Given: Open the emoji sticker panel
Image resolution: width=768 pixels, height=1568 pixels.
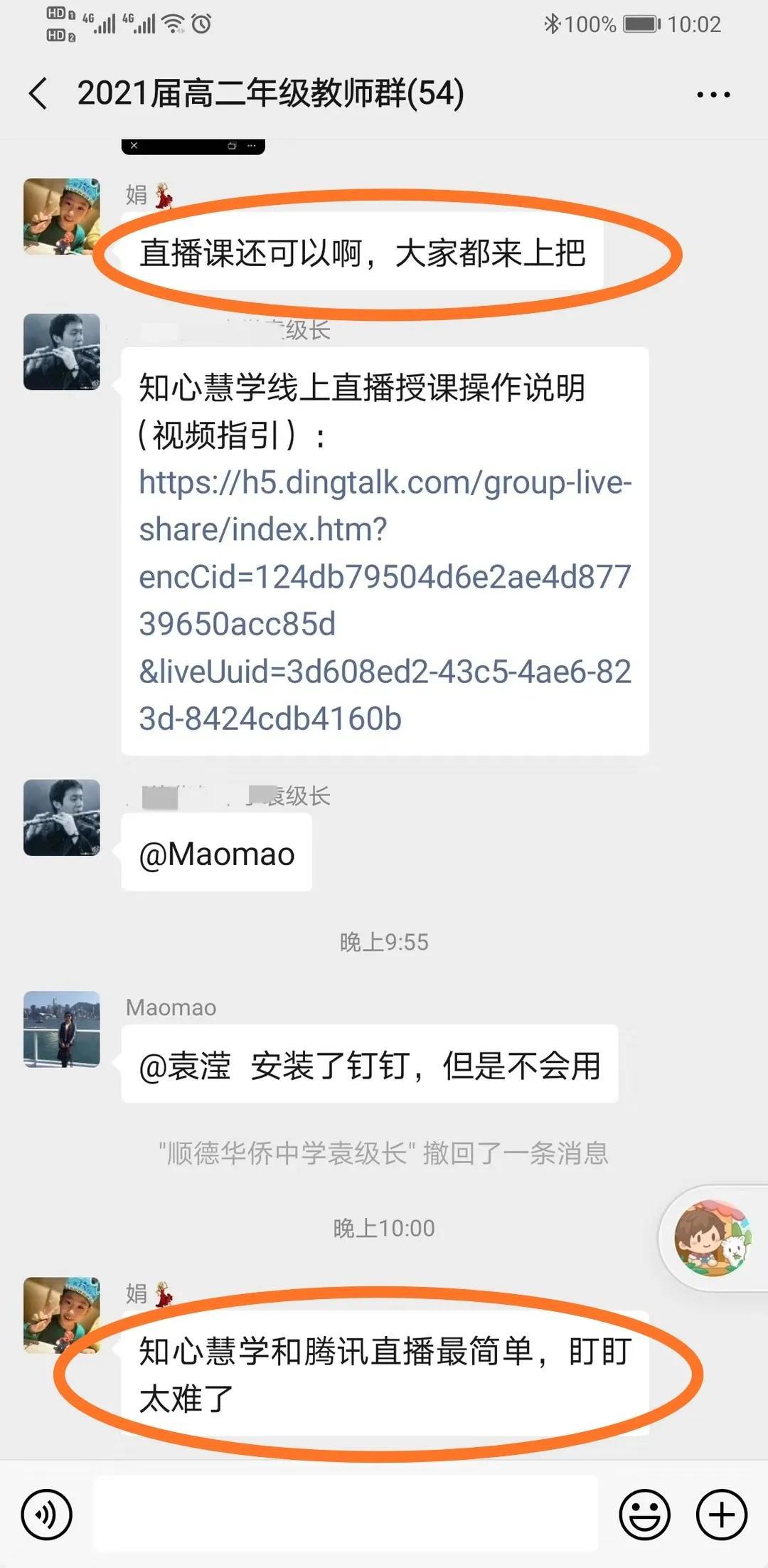Looking at the screenshot, I should click(x=644, y=1515).
